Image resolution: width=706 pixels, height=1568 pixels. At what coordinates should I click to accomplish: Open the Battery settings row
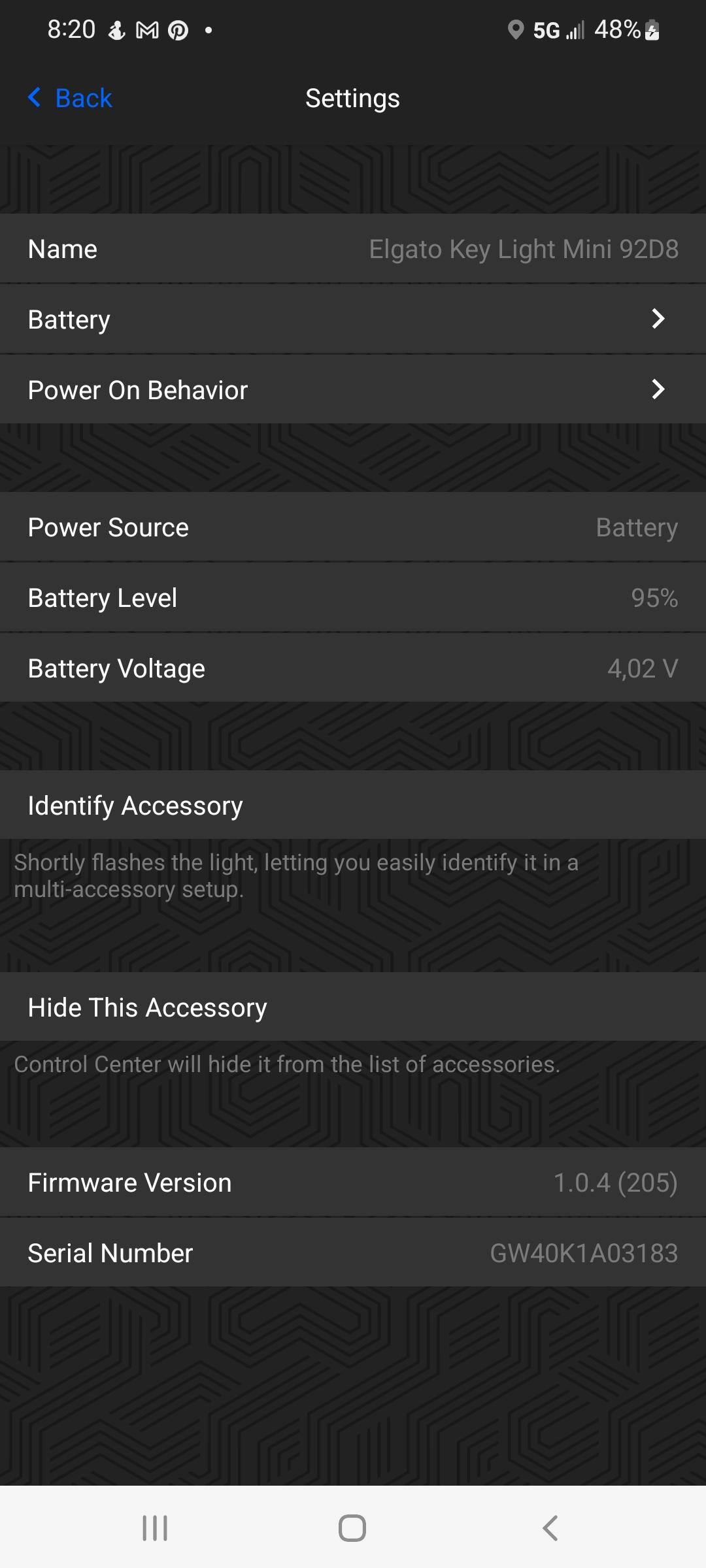pyautogui.click(x=353, y=319)
